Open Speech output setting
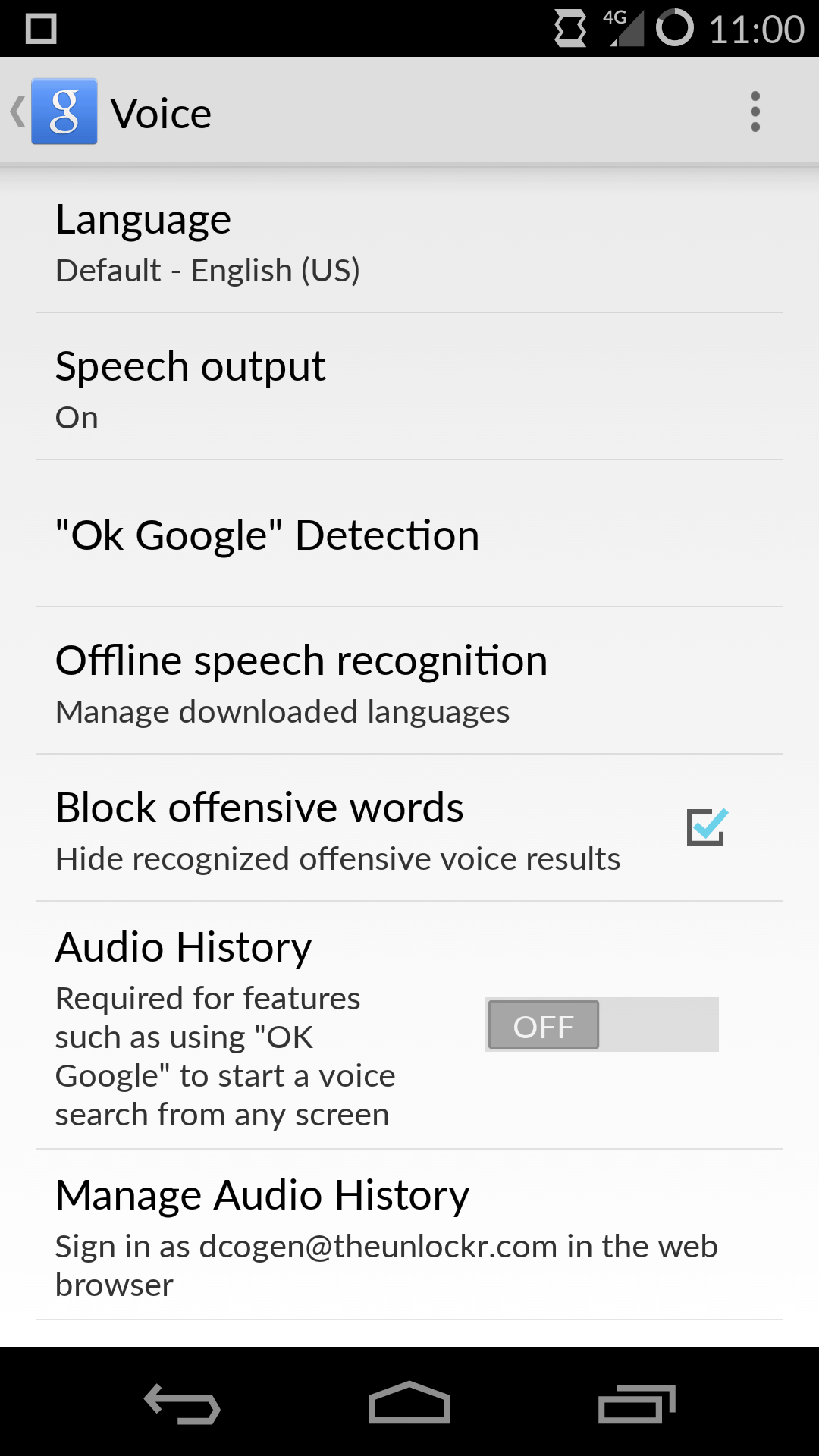This screenshot has width=819, height=1456. point(409,388)
